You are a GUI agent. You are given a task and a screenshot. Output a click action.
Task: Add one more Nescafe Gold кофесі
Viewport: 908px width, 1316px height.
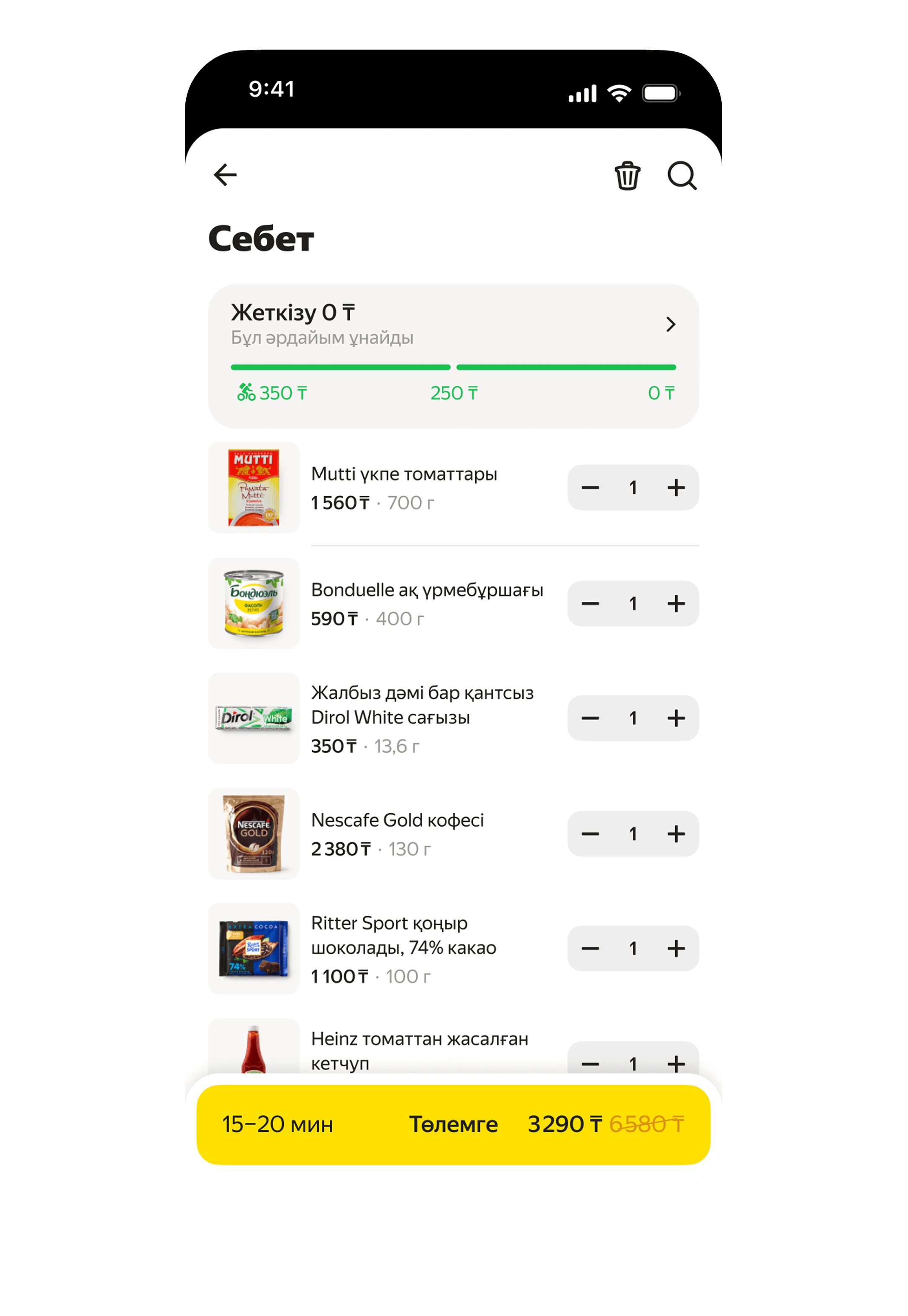pyautogui.click(x=675, y=834)
